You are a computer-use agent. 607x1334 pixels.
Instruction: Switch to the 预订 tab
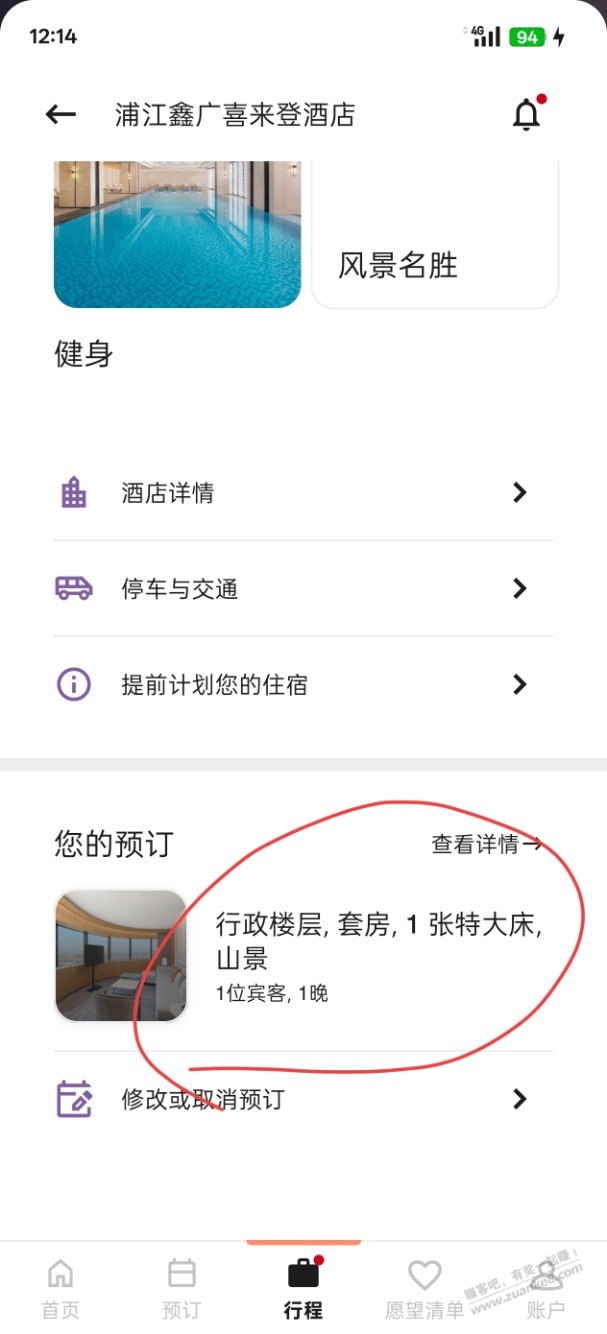(182, 1288)
